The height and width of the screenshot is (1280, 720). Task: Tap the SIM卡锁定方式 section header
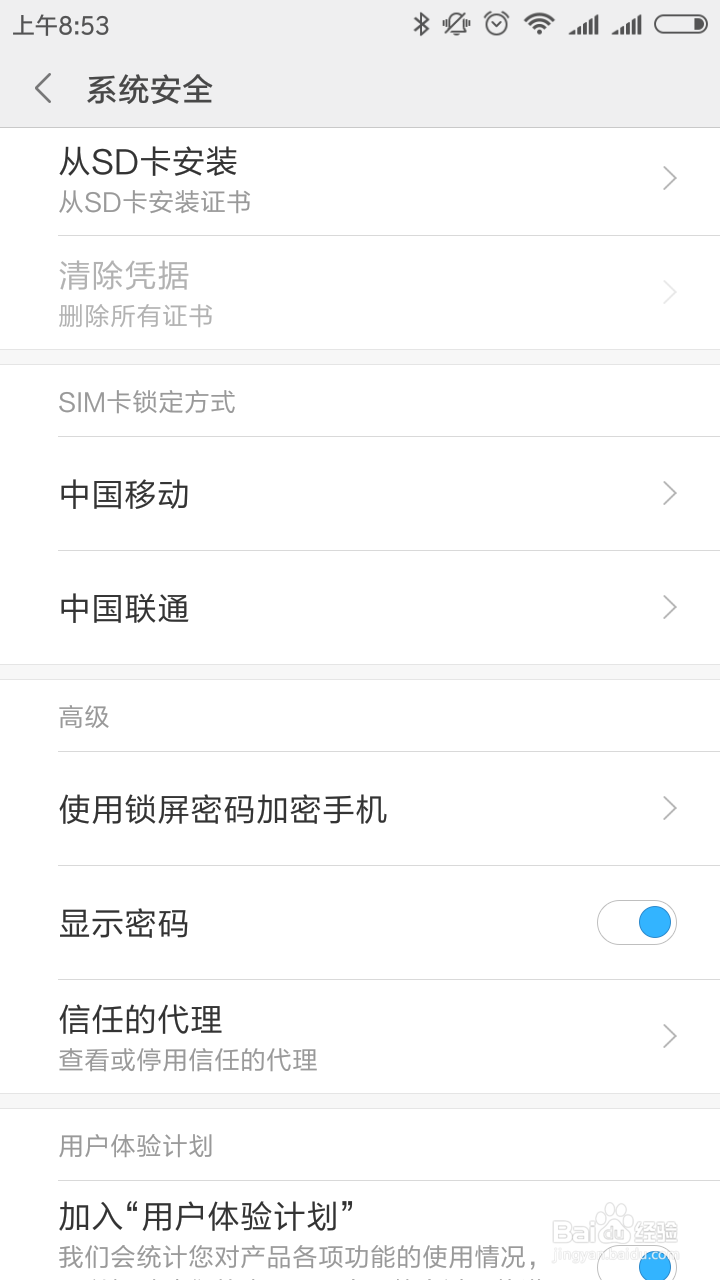click(146, 402)
